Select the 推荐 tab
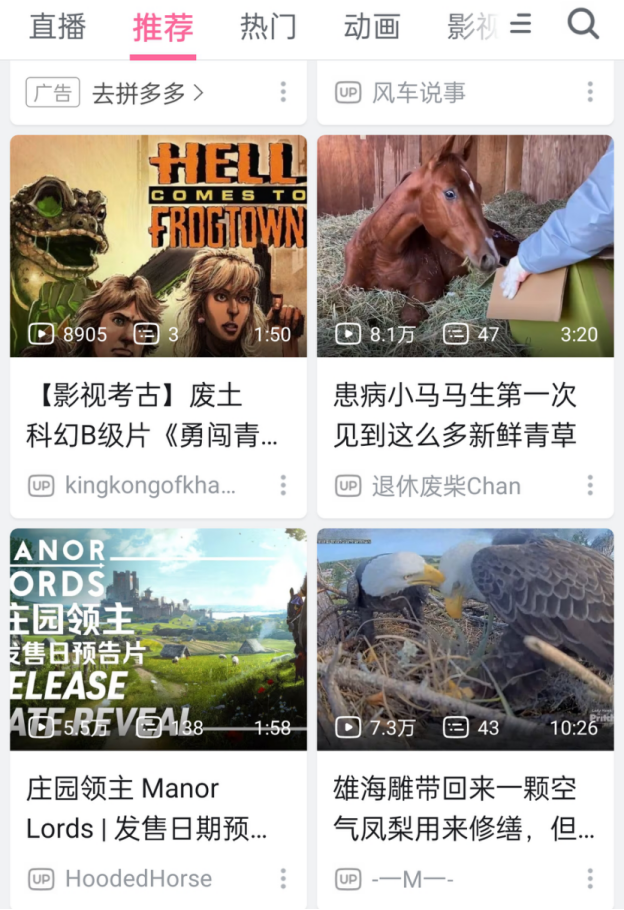This screenshot has height=910, width=624. 162,28
